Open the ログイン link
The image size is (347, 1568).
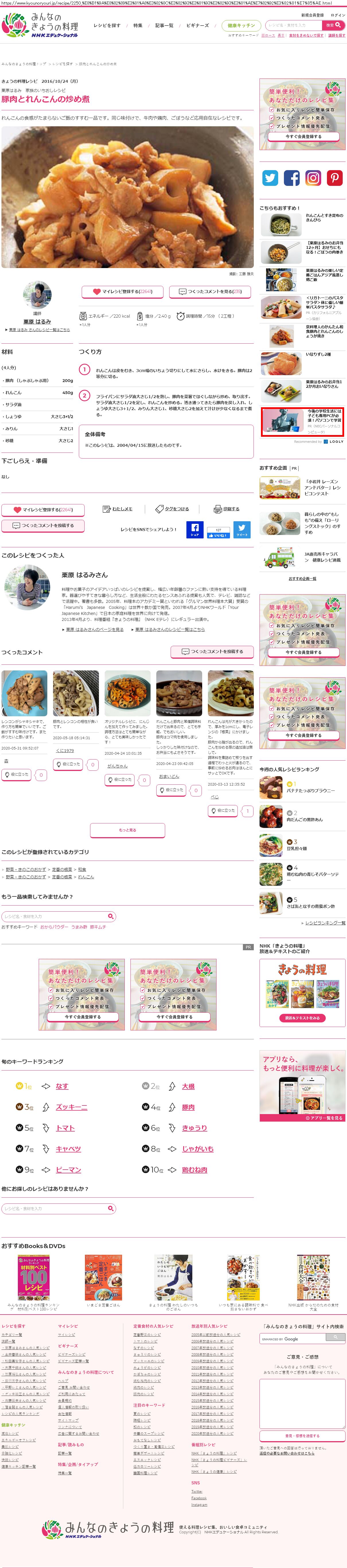(x=337, y=15)
